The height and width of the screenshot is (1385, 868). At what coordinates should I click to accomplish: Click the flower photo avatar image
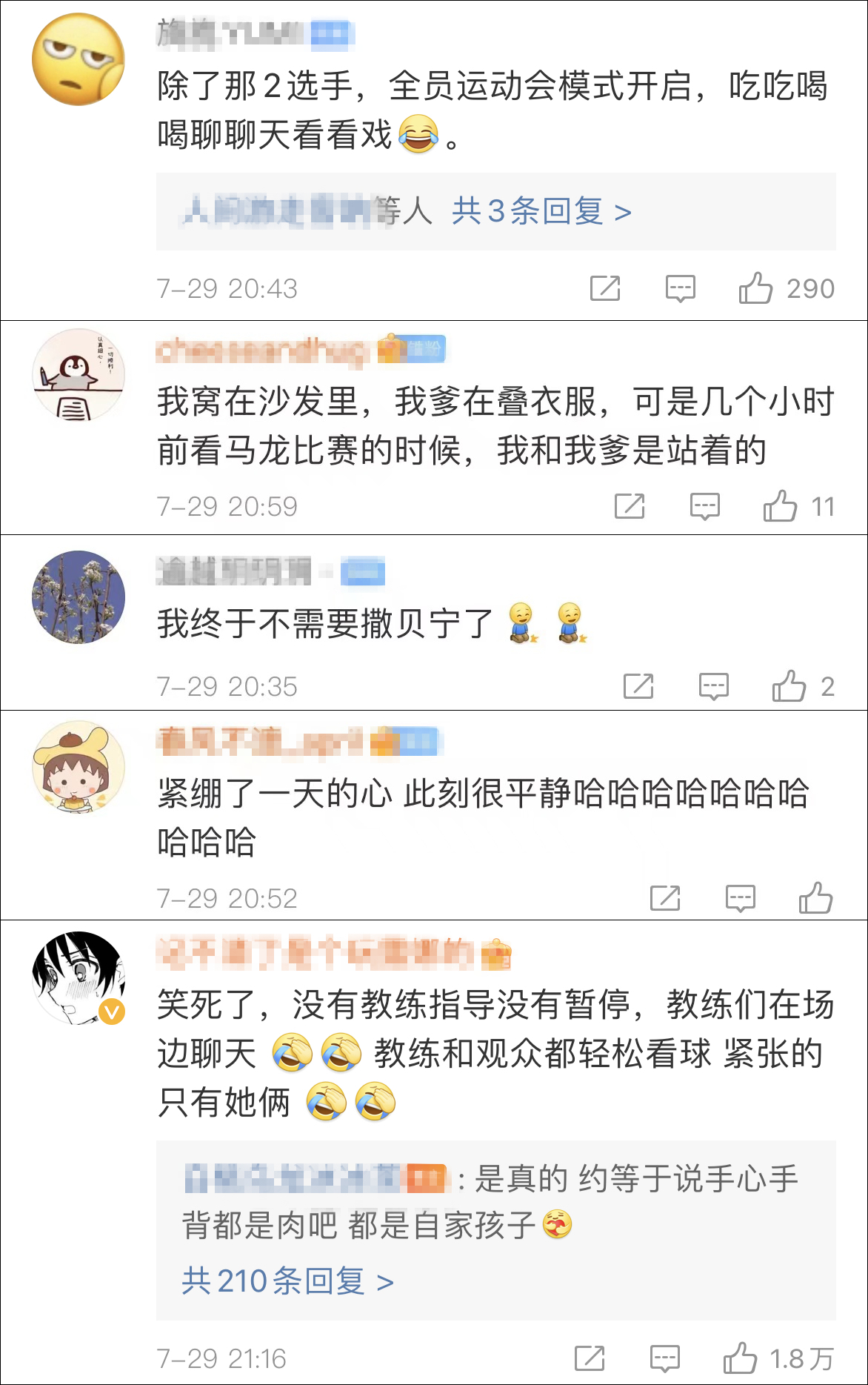(78, 595)
